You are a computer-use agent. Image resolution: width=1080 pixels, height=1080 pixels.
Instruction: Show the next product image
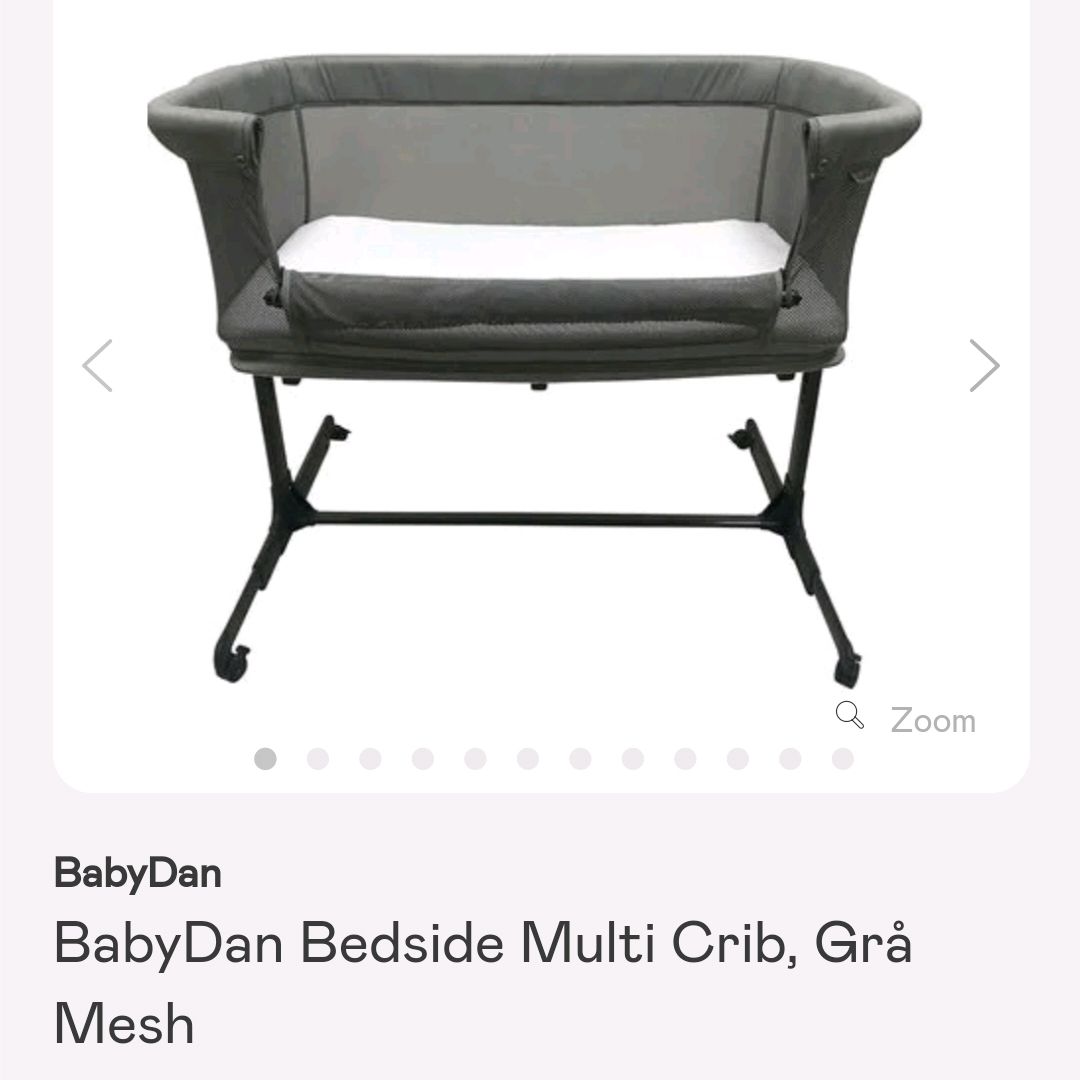coord(984,366)
